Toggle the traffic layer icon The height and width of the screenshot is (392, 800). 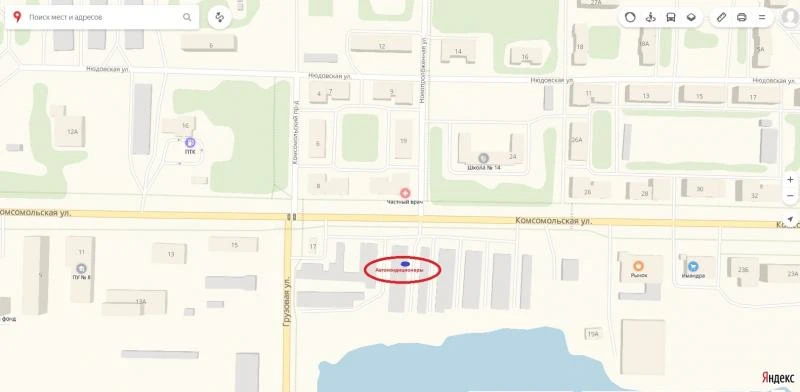coord(630,17)
